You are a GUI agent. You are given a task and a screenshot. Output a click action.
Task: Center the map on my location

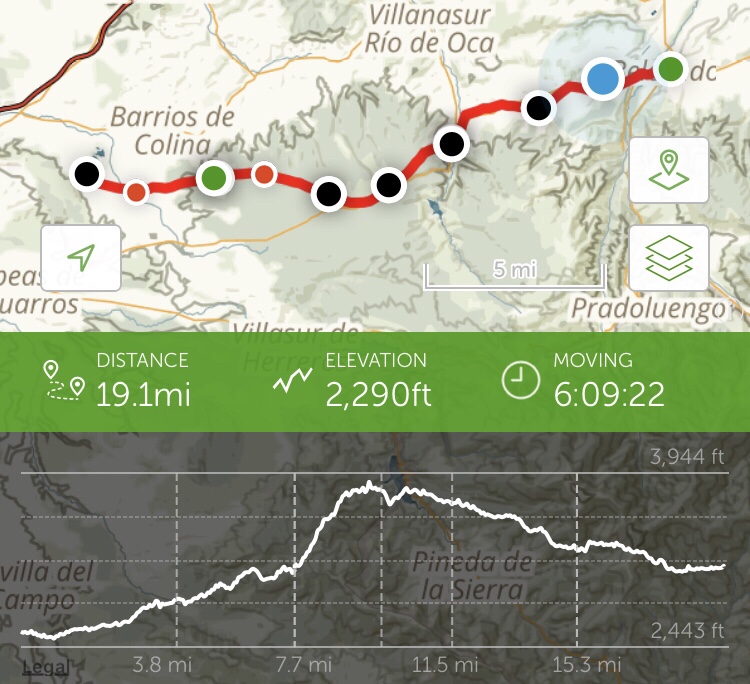(81, 258)
